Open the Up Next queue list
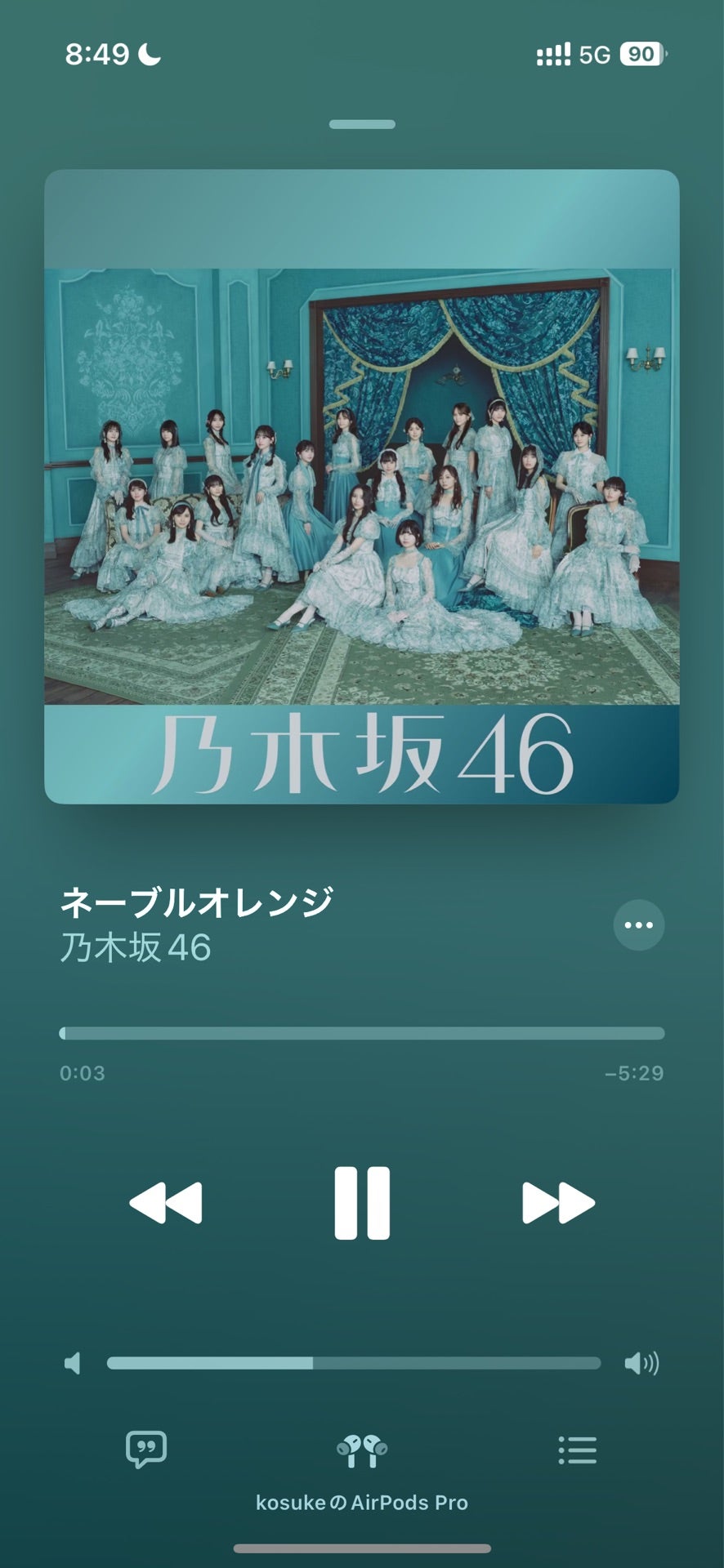Viewport: 724px width, 1568px height. 577,1450
